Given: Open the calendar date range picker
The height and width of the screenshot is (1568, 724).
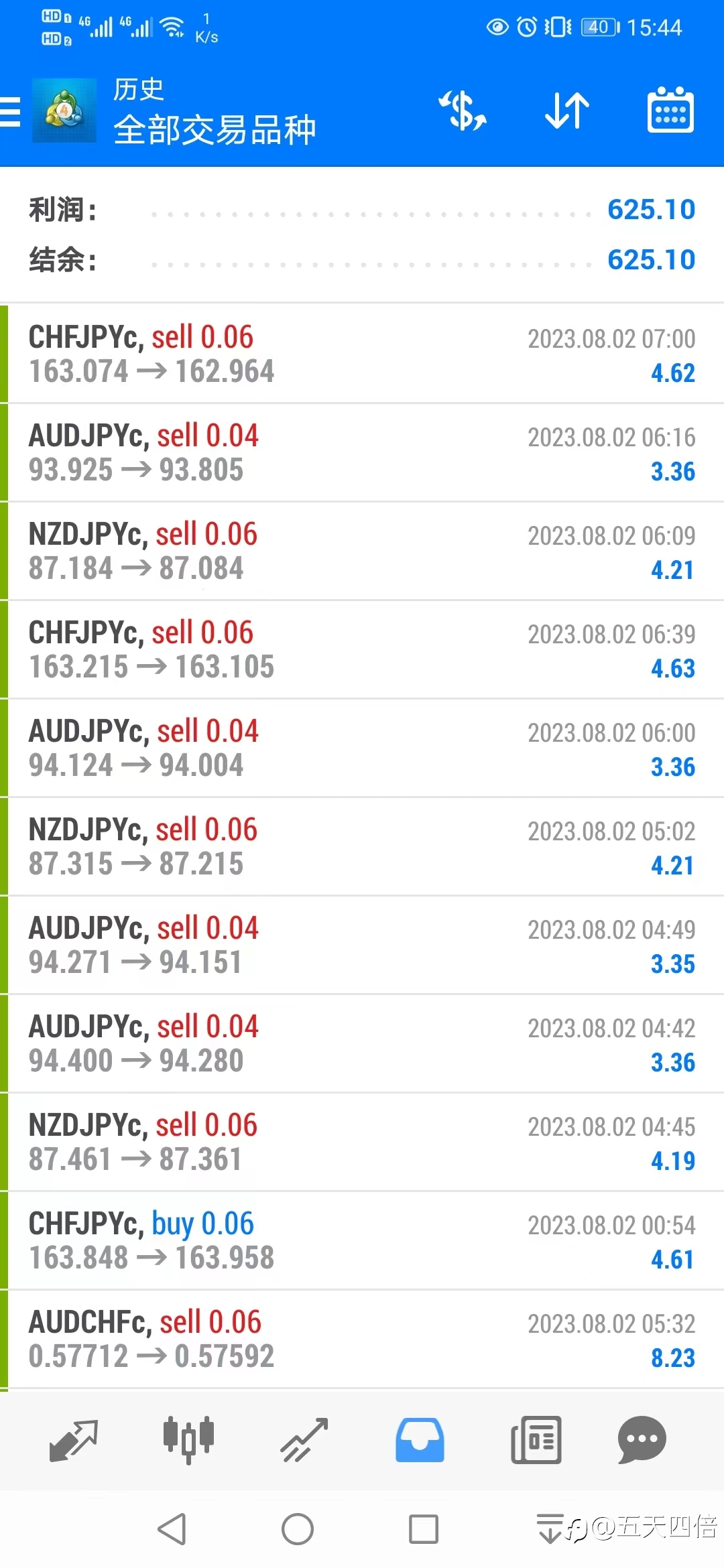Looking at the screenshot, I should [670, 110].
